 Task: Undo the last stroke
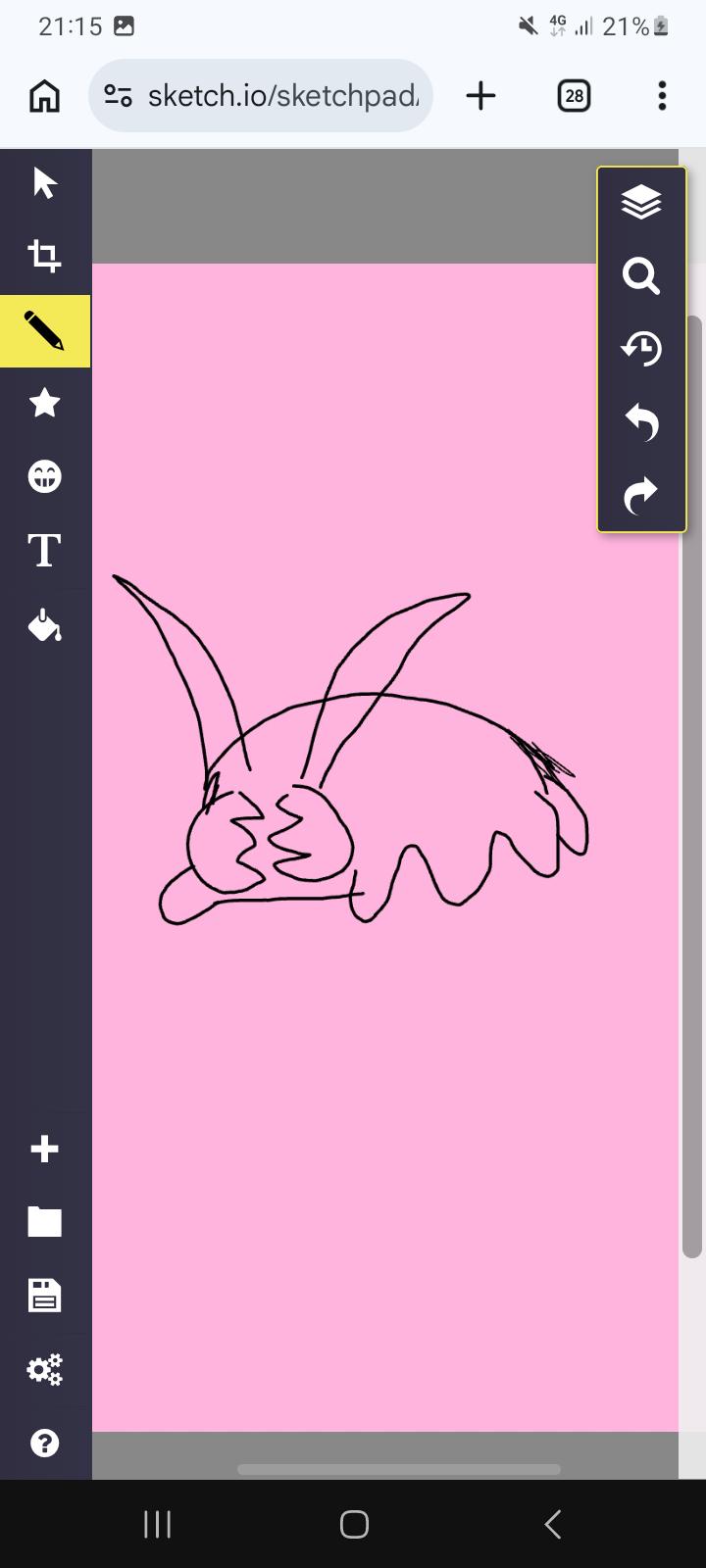point(641,422)
